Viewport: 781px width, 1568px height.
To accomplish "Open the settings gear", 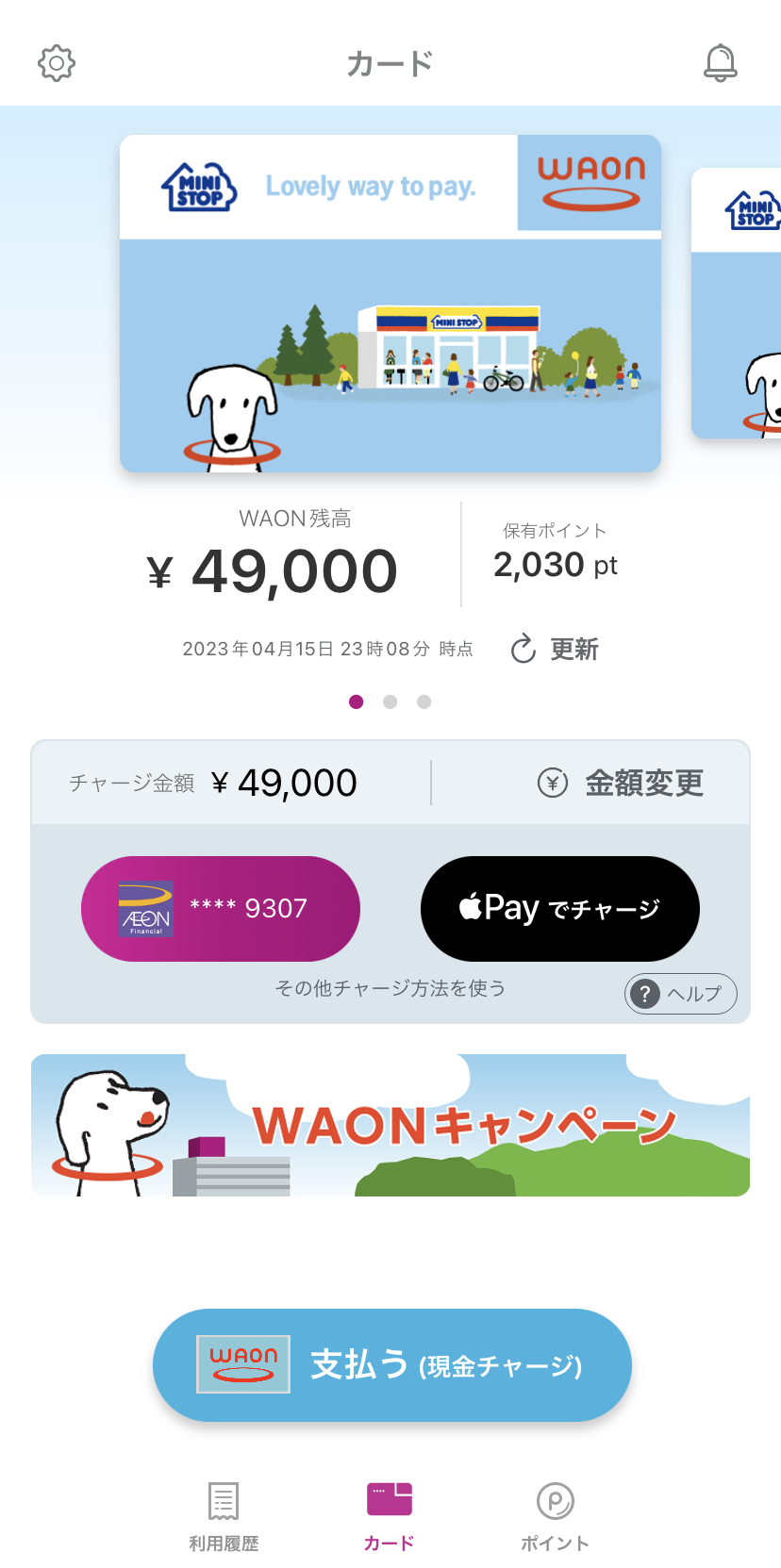I will click(x=57, y=63).
